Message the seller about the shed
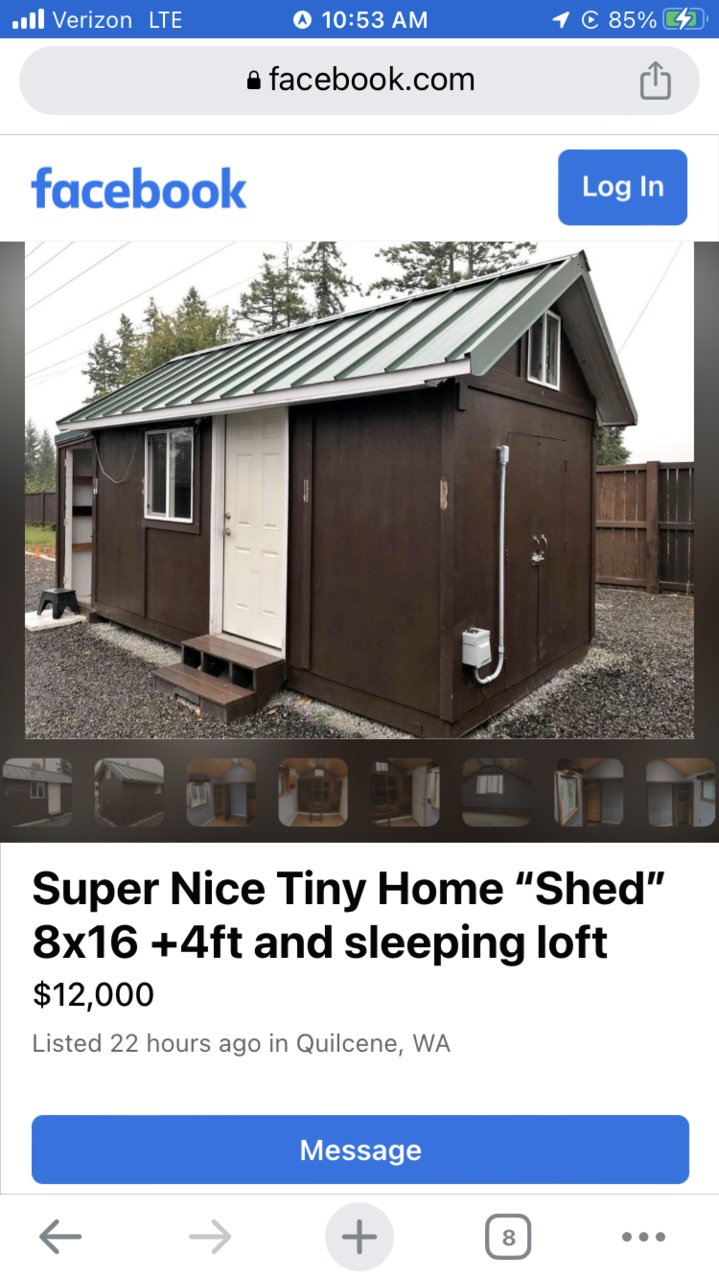 pyautogui.click(x=360, y=1150)
